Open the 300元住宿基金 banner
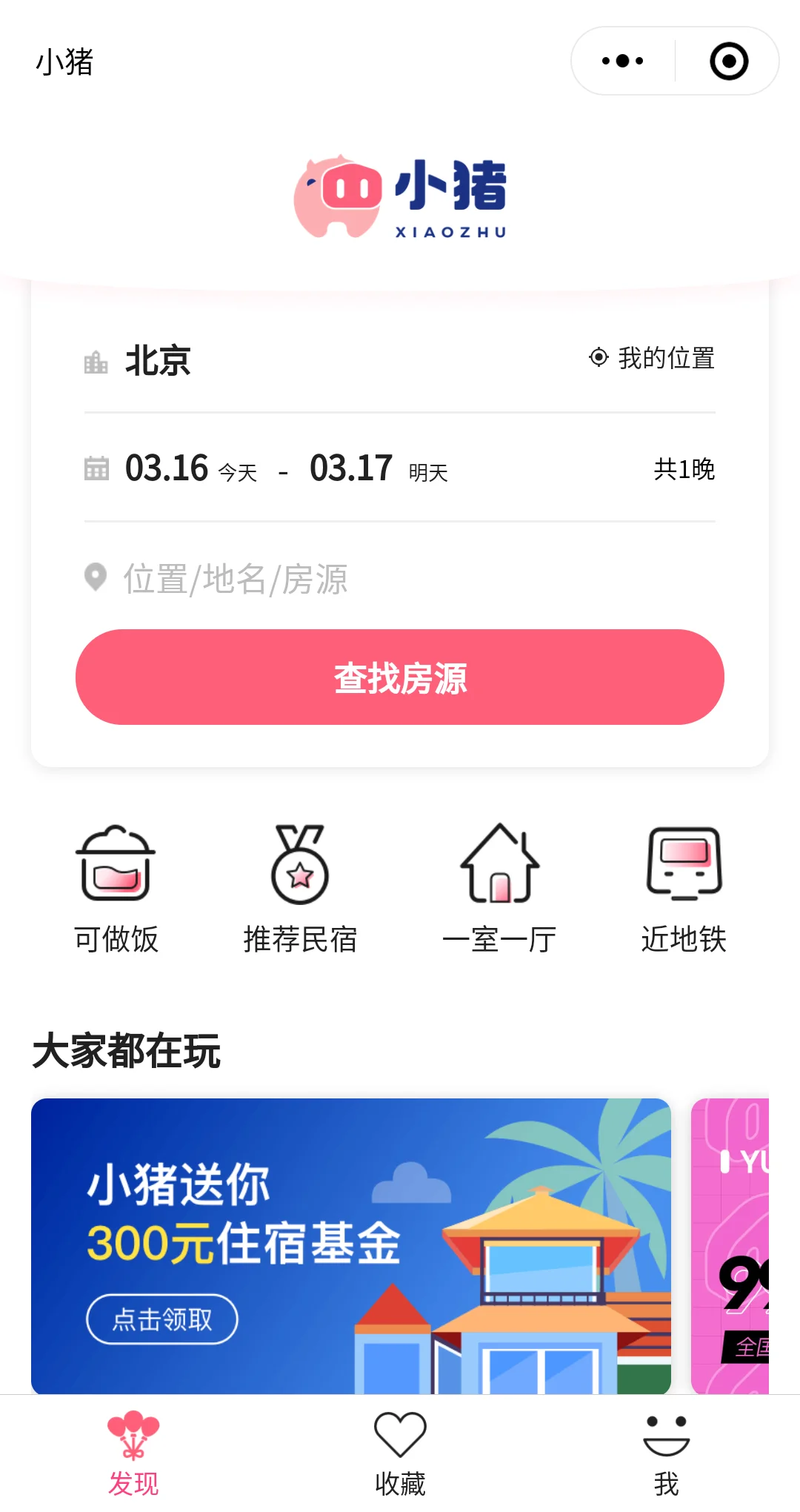 tap(351, 1245)
